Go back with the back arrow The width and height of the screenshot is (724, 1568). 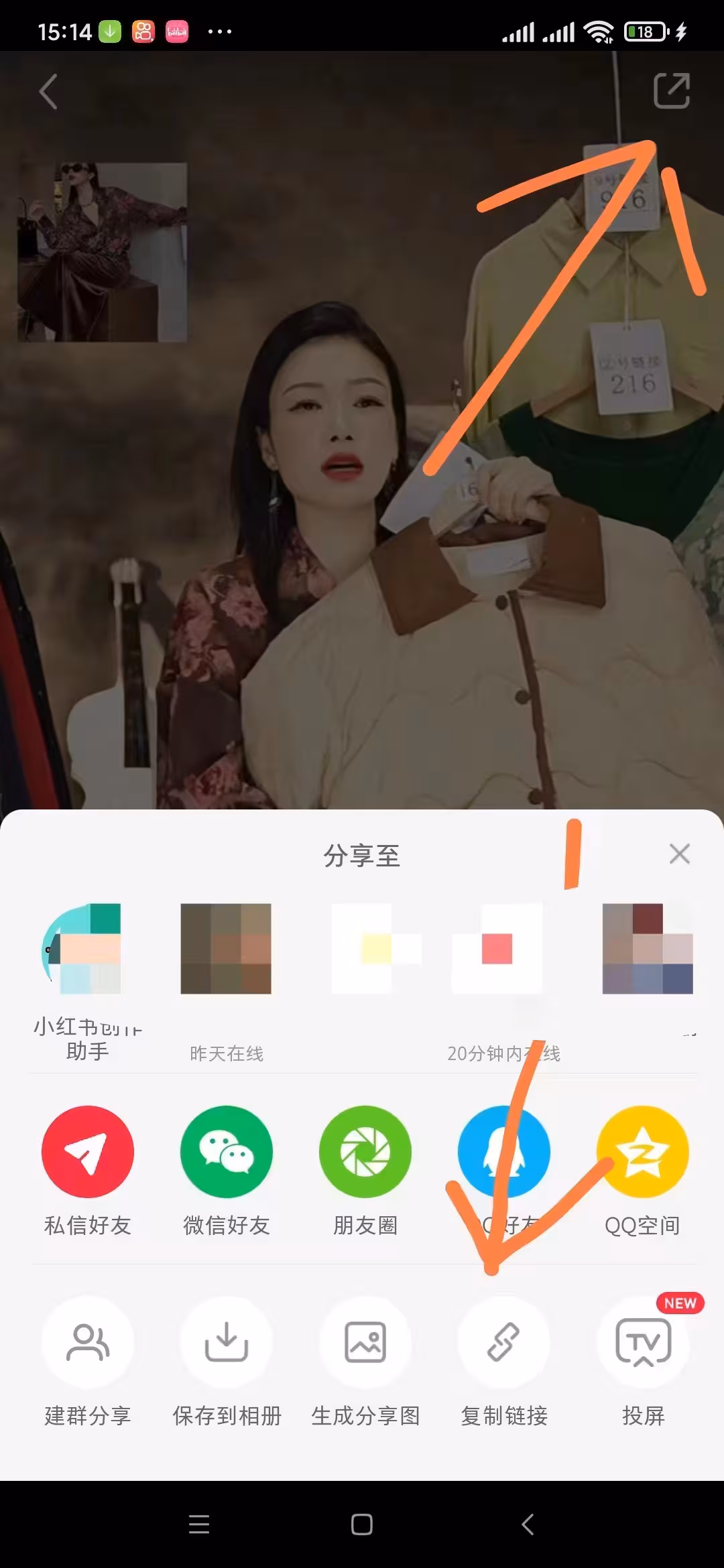coord(48,92)
